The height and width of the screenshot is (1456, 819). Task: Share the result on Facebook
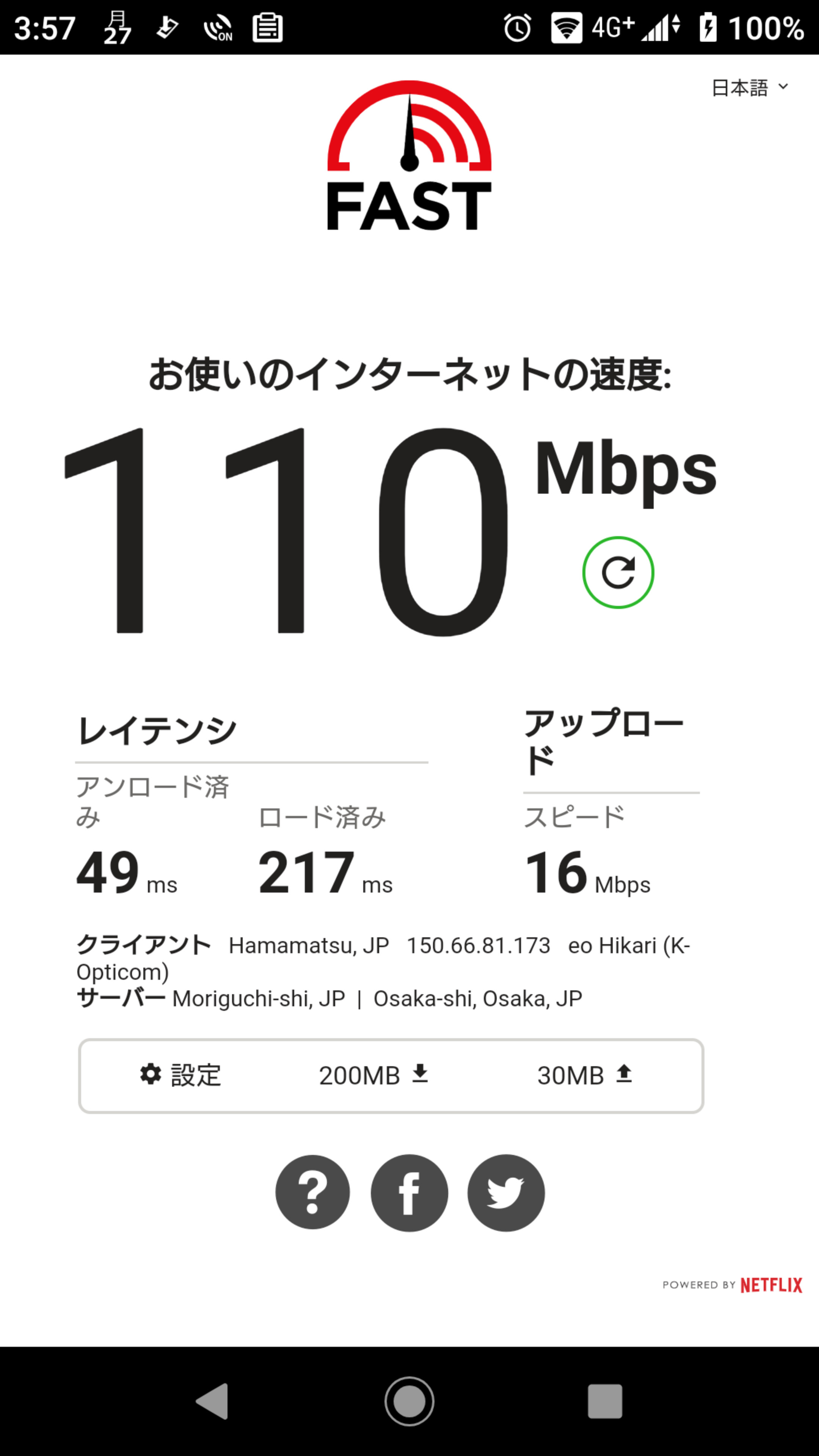click(x=409, y=1192)
